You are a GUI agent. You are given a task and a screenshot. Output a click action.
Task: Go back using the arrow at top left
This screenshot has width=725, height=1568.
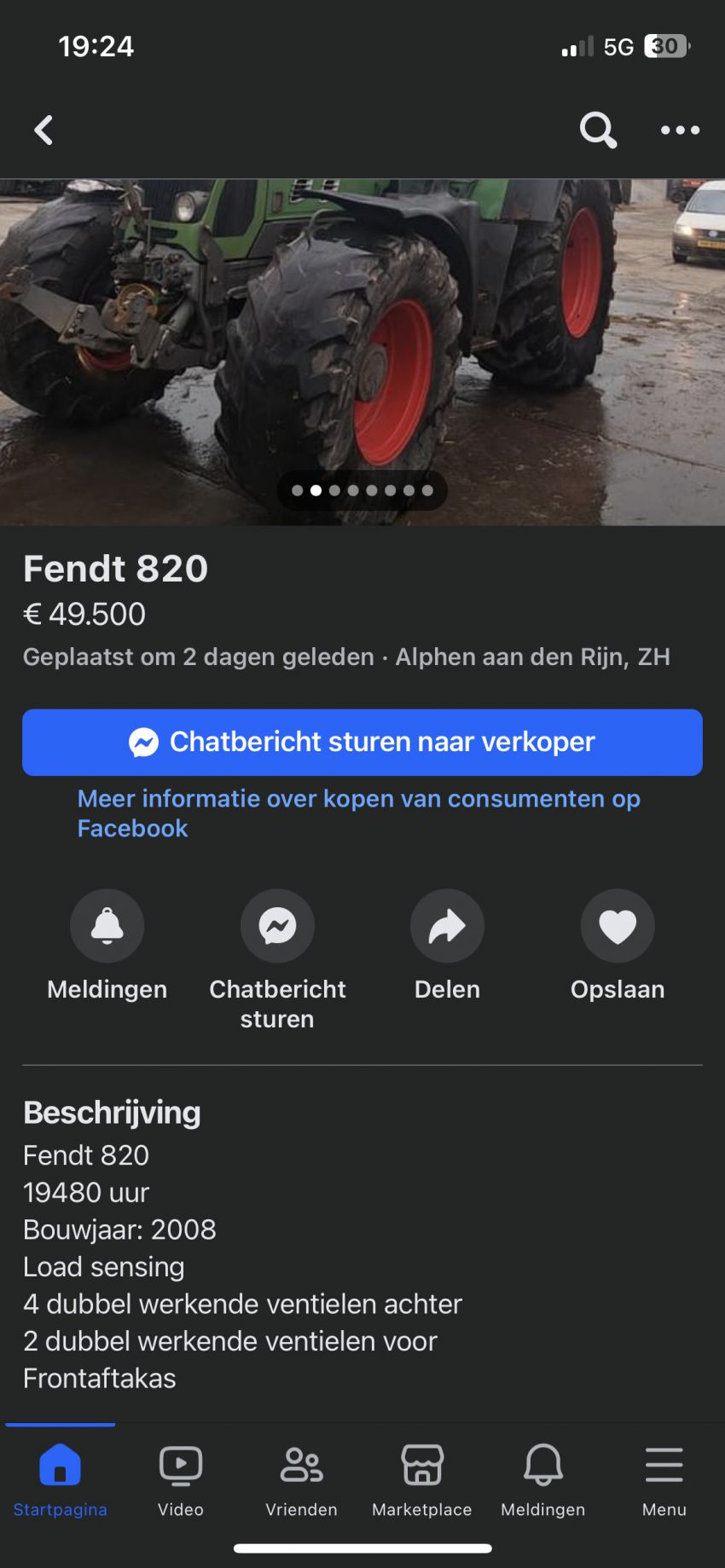43,130
